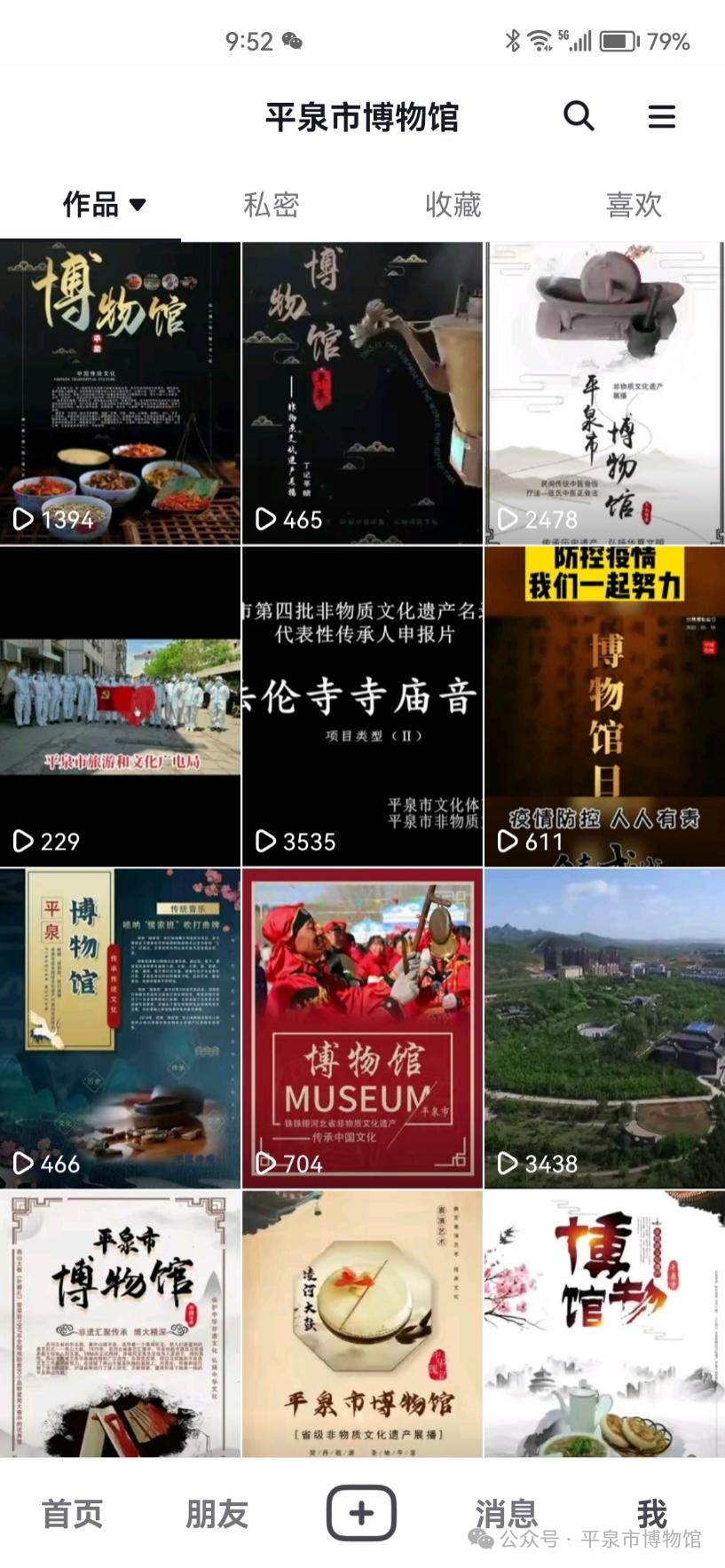Create a new post with plus button
The width and height of the screenshot is (725, 1568).
tap(361, 1512)
